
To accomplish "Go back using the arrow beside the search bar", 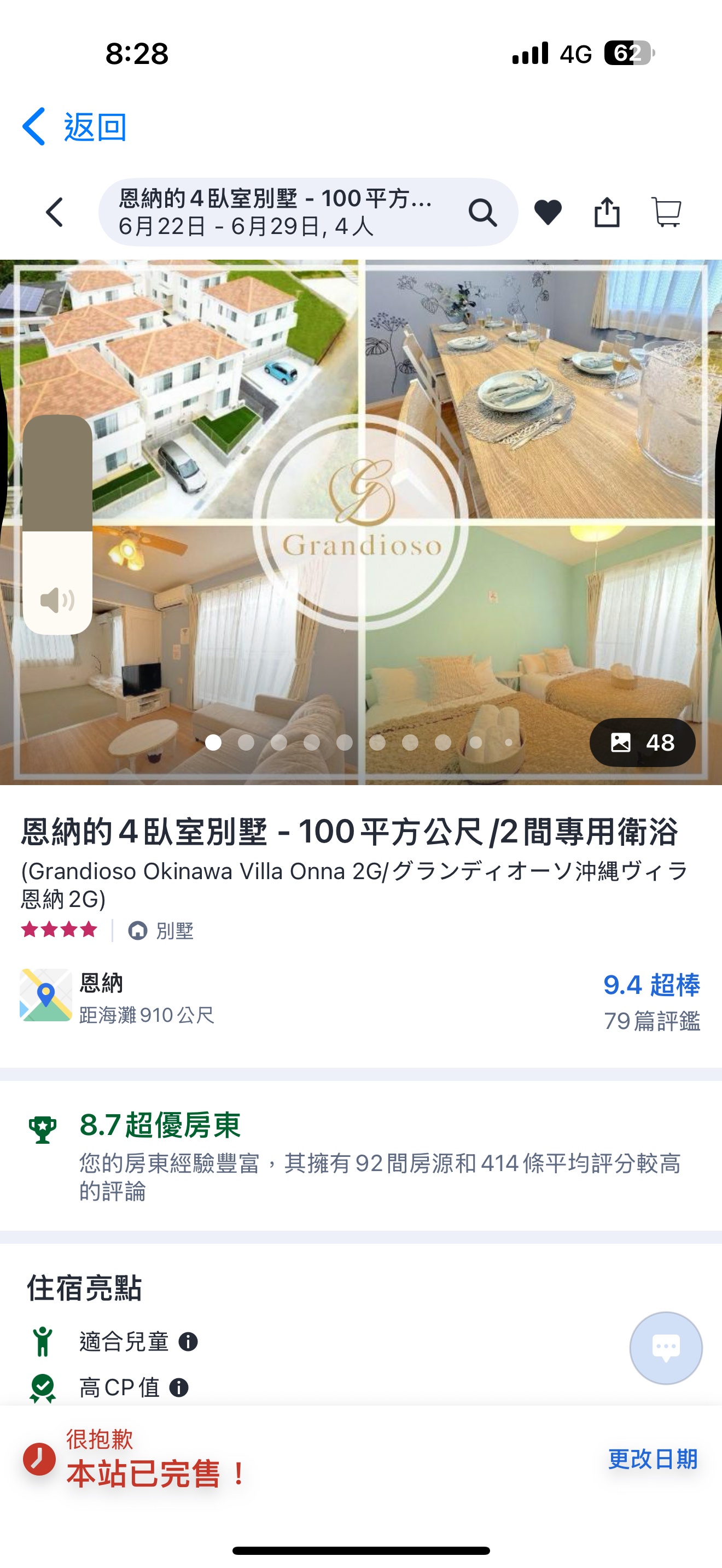I will click(x=55, y=213).
